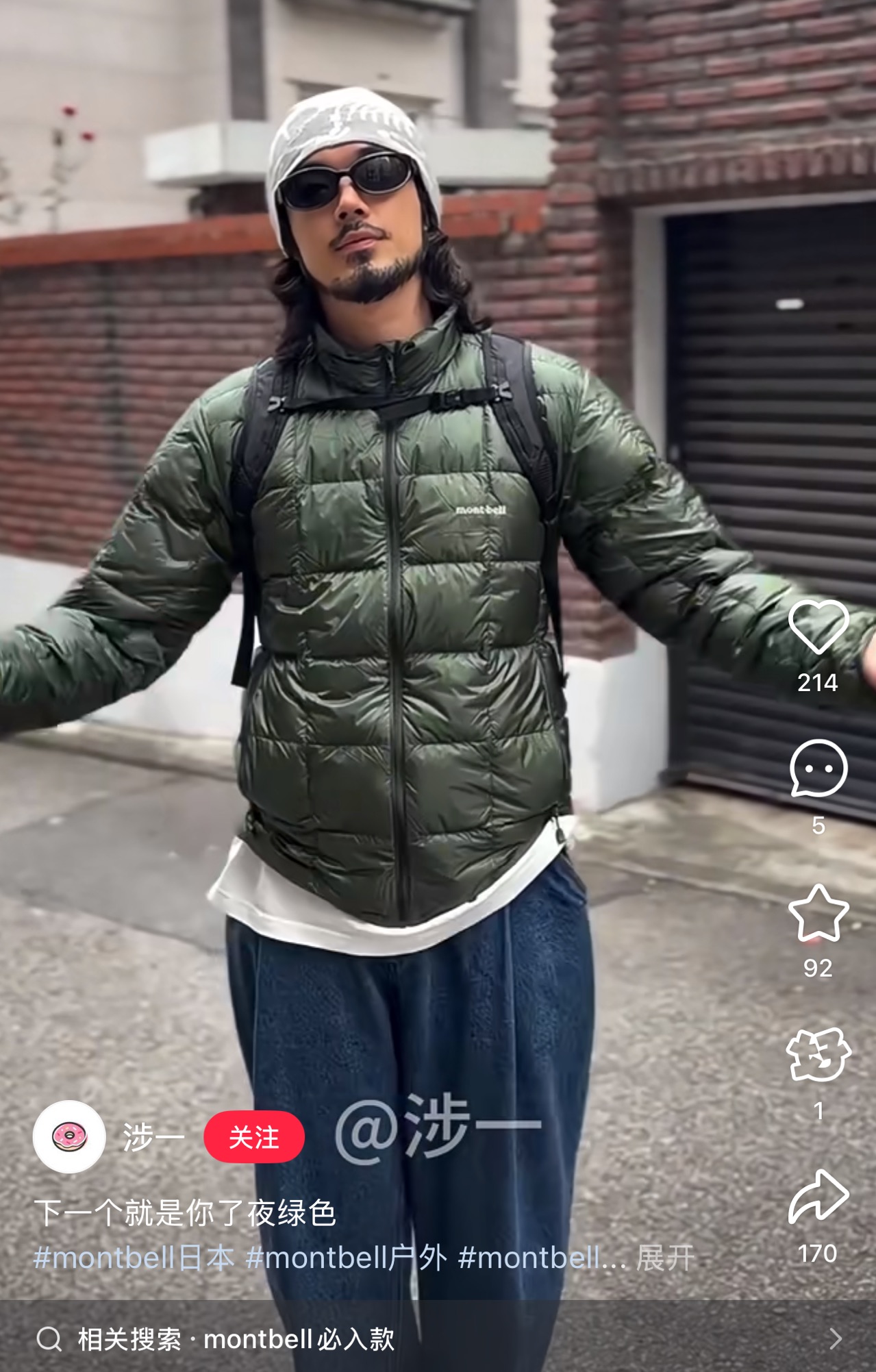Share the video with the arrow icon
876x1372 pixels.
(x=818, y=1197)
